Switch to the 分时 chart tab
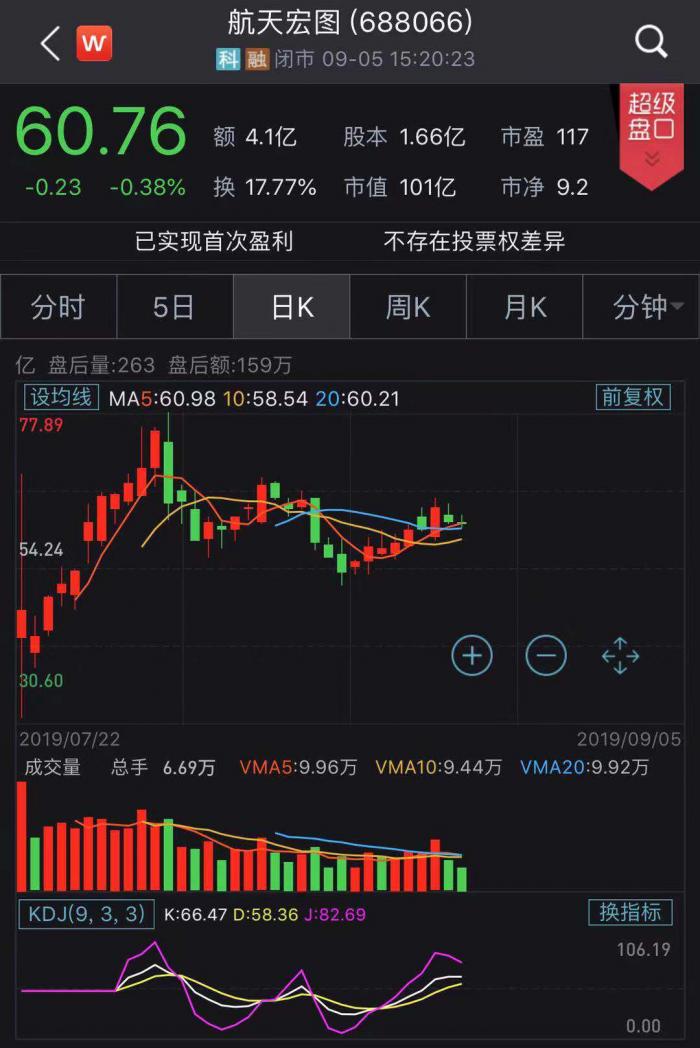 (58, 307)
